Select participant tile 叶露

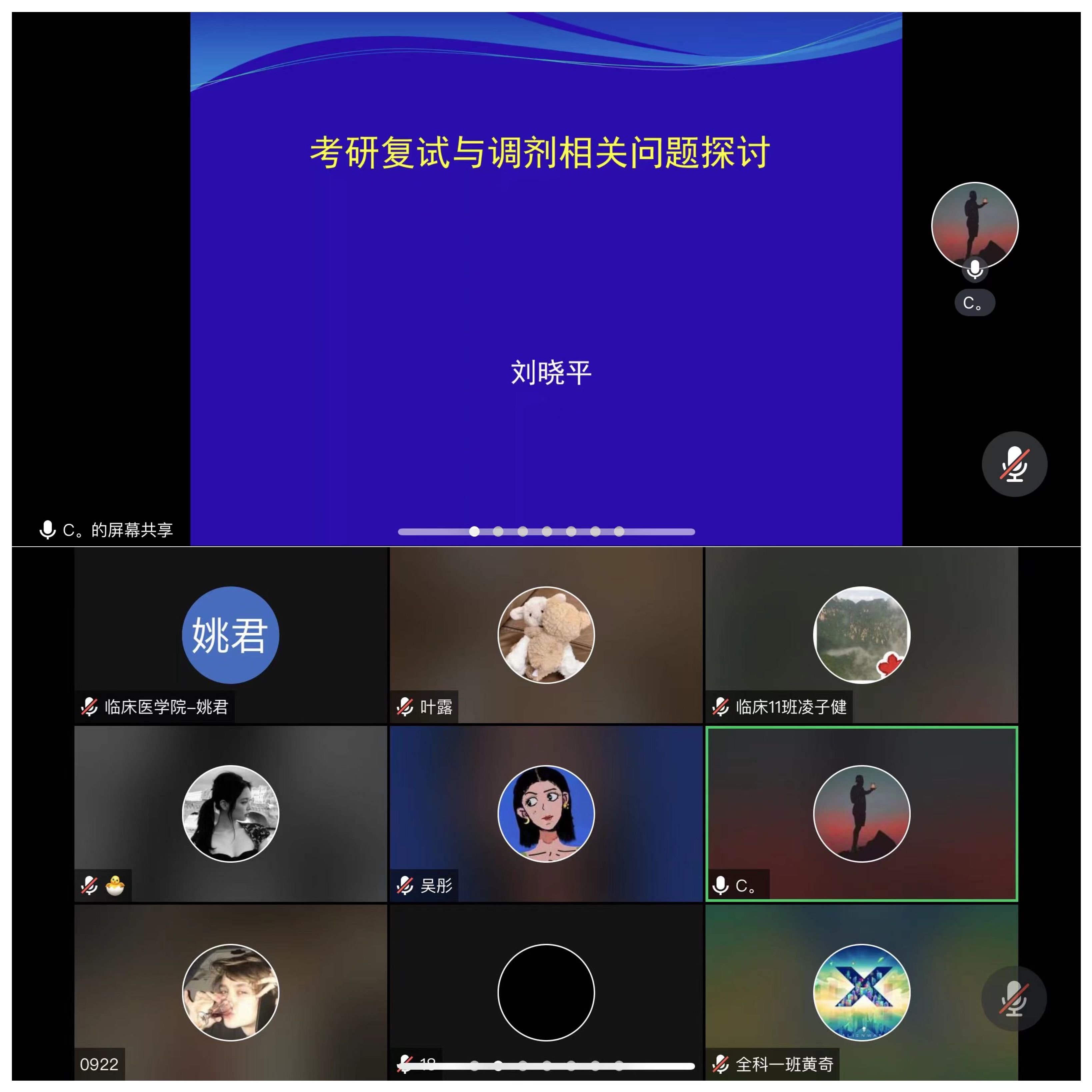[x=545, y=635]
